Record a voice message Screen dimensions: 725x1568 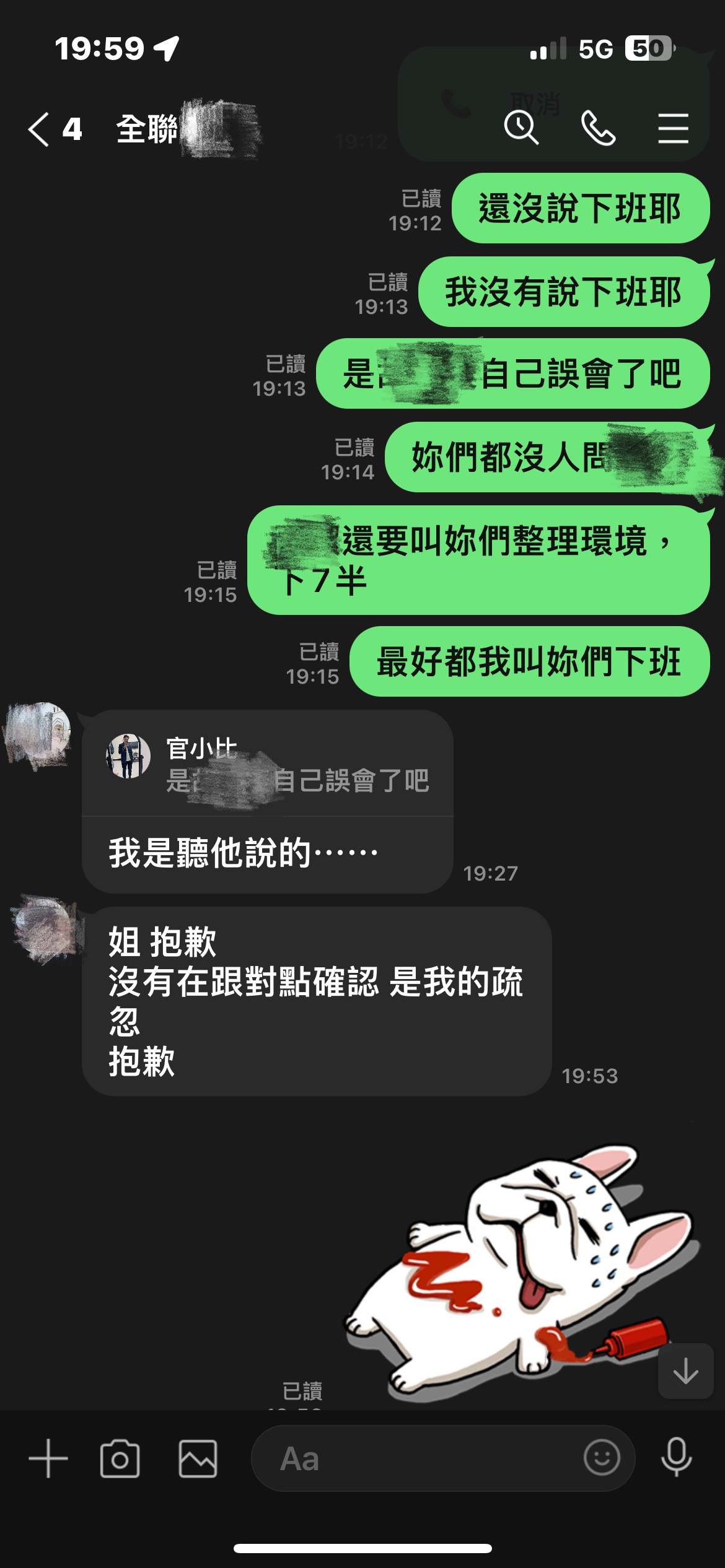coord(676,1457)
